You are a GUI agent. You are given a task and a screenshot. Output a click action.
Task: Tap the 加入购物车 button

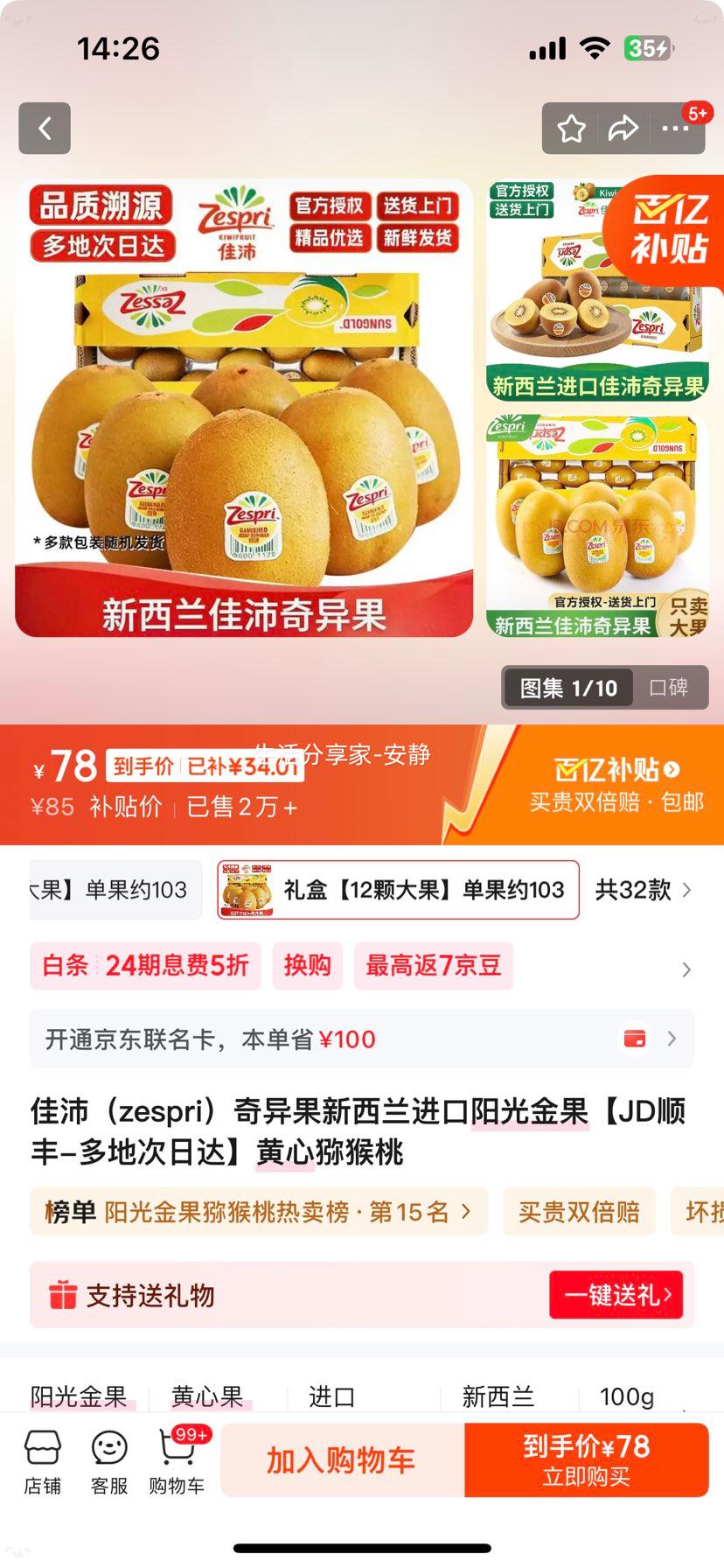coord(341,1459)
